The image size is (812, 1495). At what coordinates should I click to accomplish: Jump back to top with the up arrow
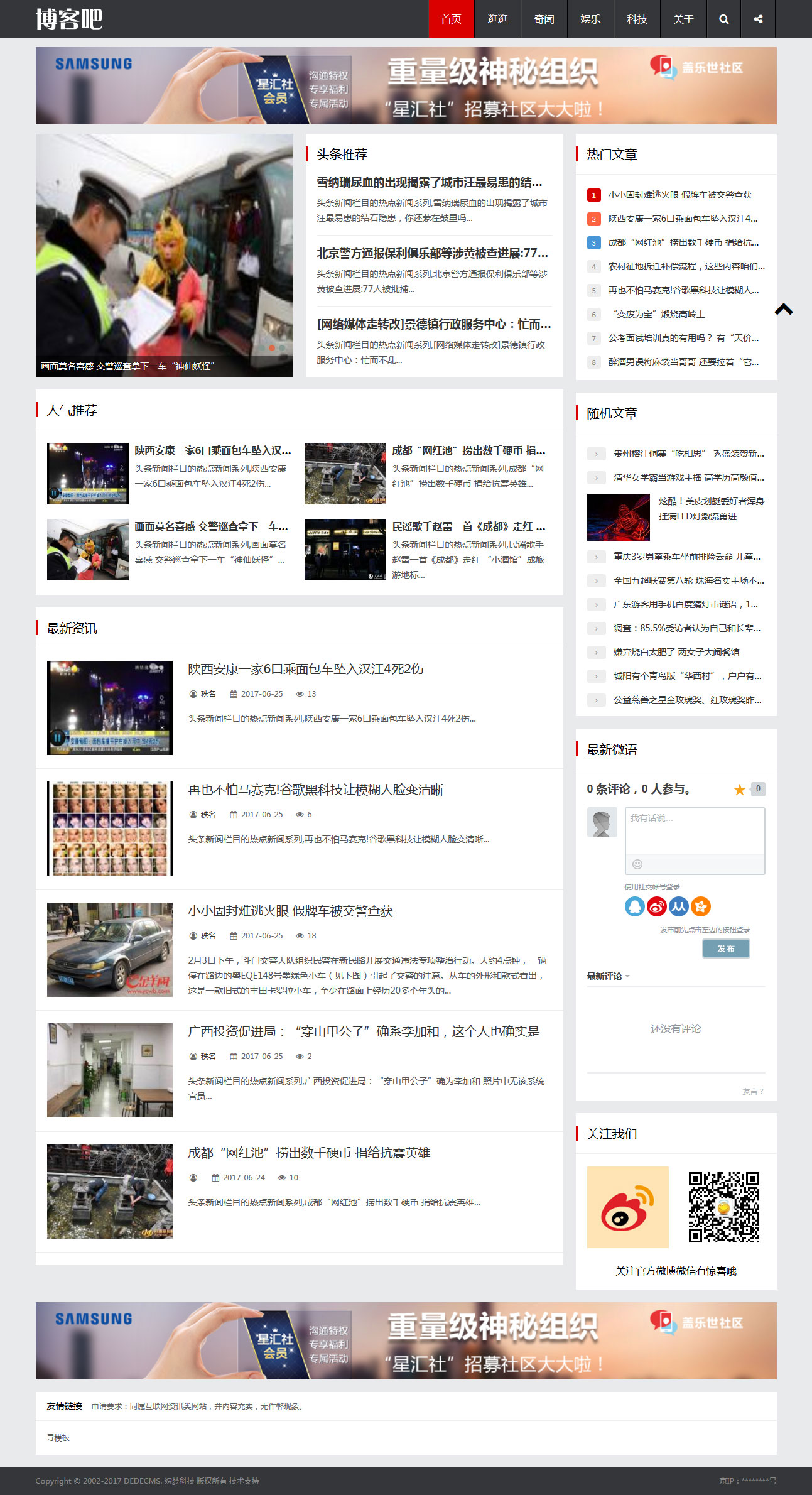tap(784, 309)
